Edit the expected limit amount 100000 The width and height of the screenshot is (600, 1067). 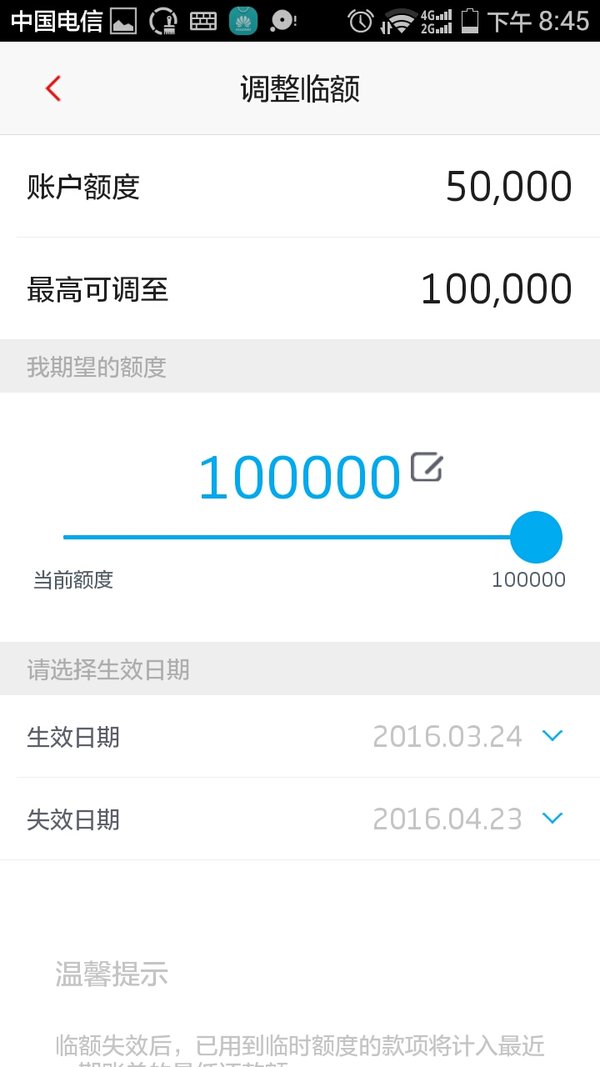427,467
